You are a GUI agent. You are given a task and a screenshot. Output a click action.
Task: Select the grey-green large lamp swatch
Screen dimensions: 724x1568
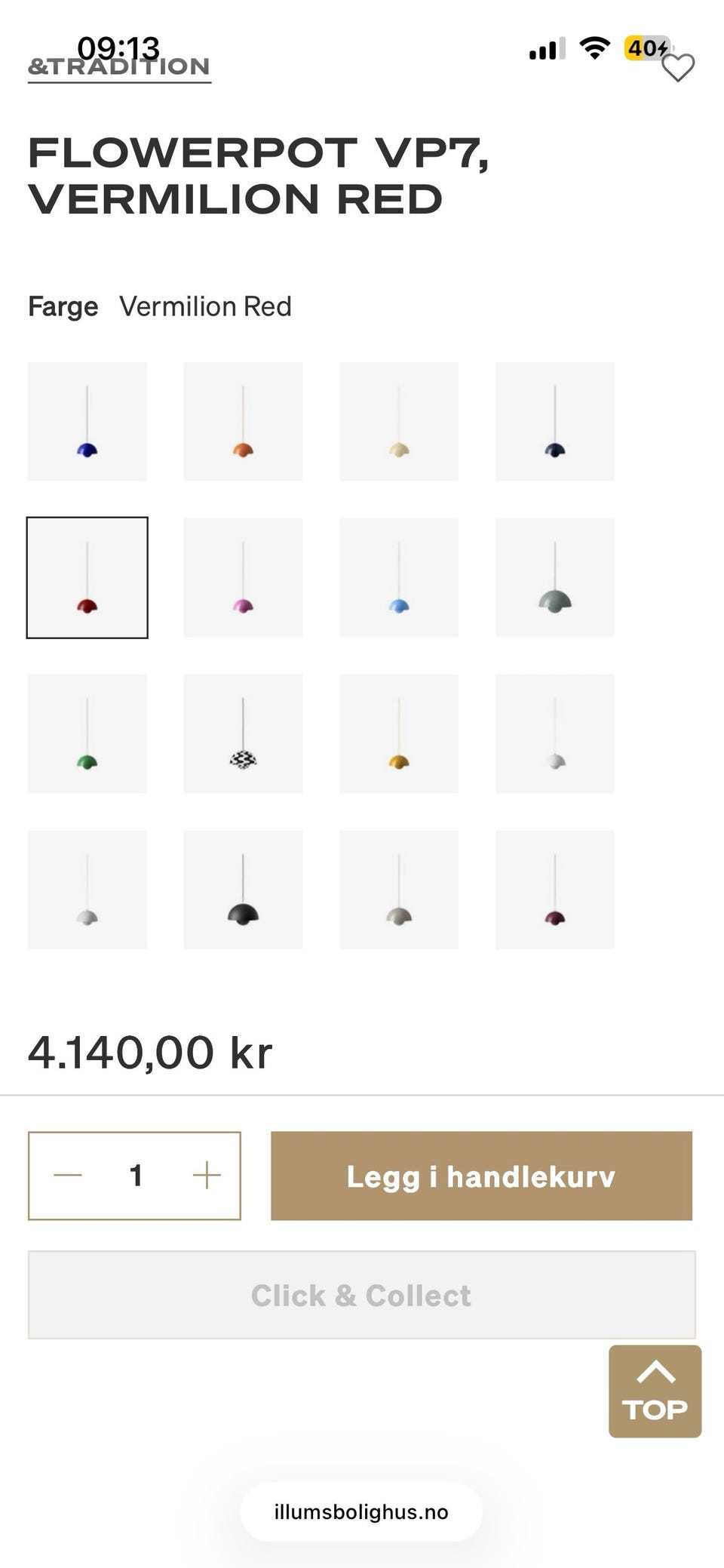(x=555, y=578)
